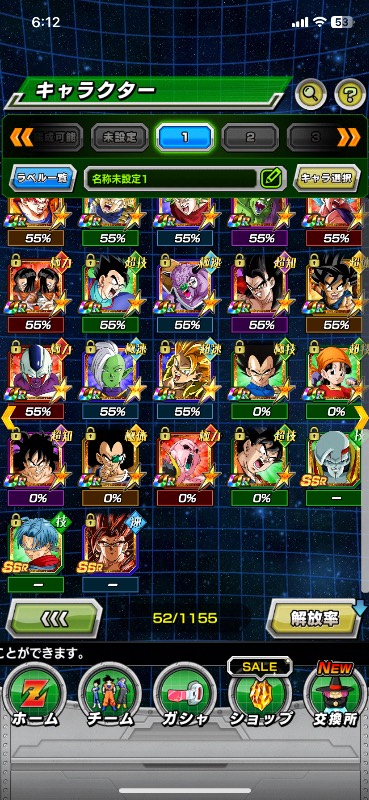Select the SSR Trunks character card

(x=36, y=546)
